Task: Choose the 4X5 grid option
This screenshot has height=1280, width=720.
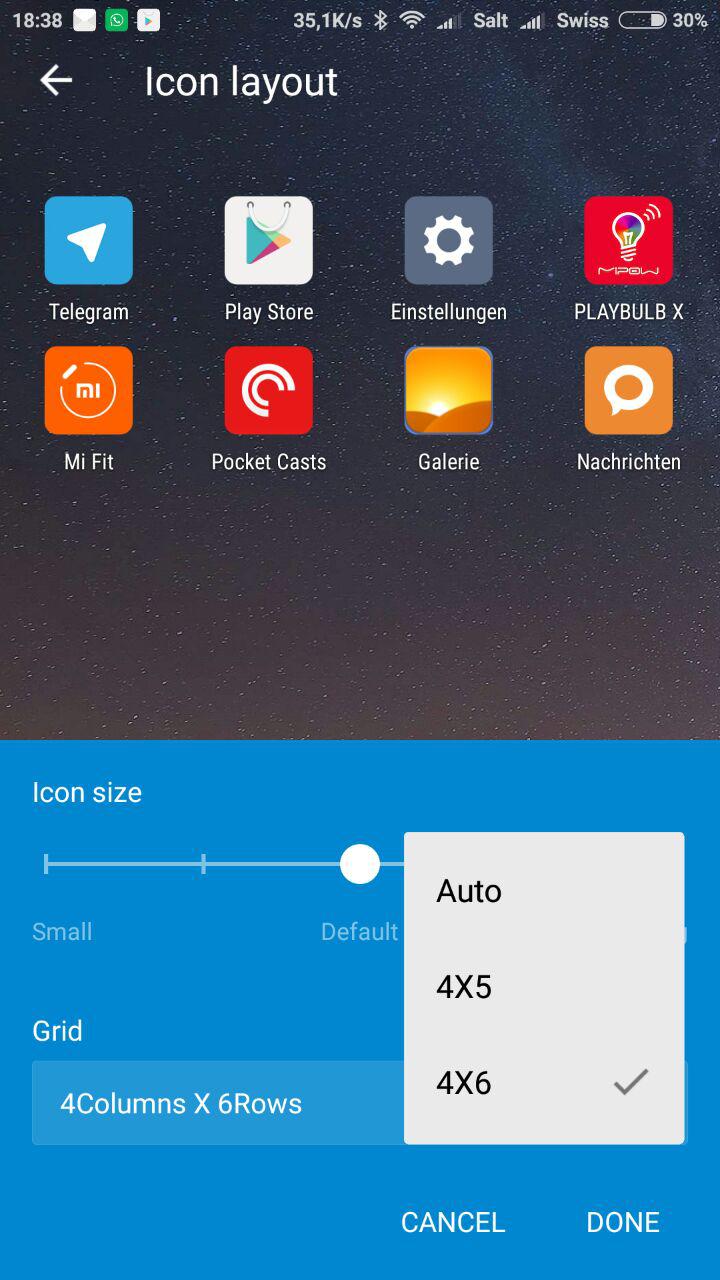Action: click(544, 987)
